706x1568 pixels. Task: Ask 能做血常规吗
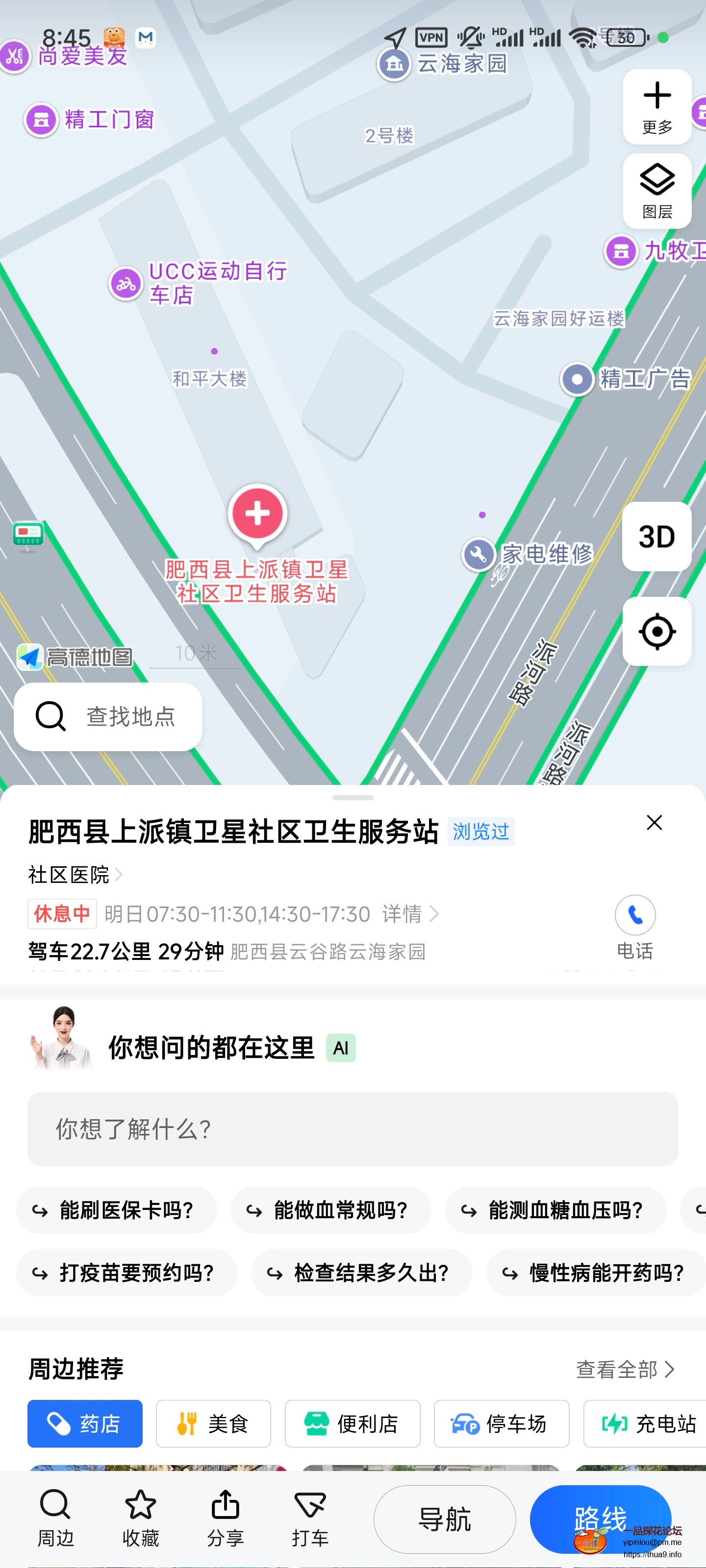coord(331,1210)
